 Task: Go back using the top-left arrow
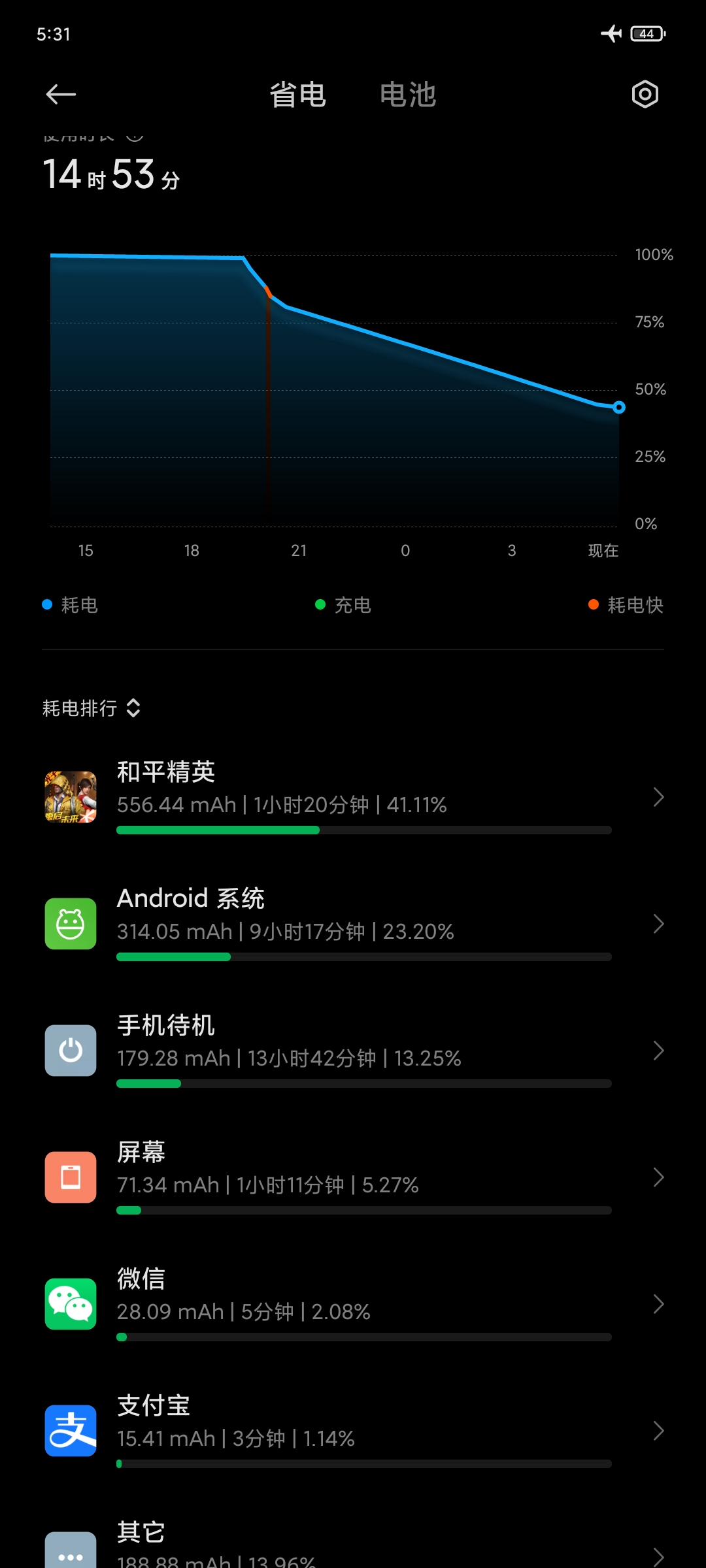point(61,95)
